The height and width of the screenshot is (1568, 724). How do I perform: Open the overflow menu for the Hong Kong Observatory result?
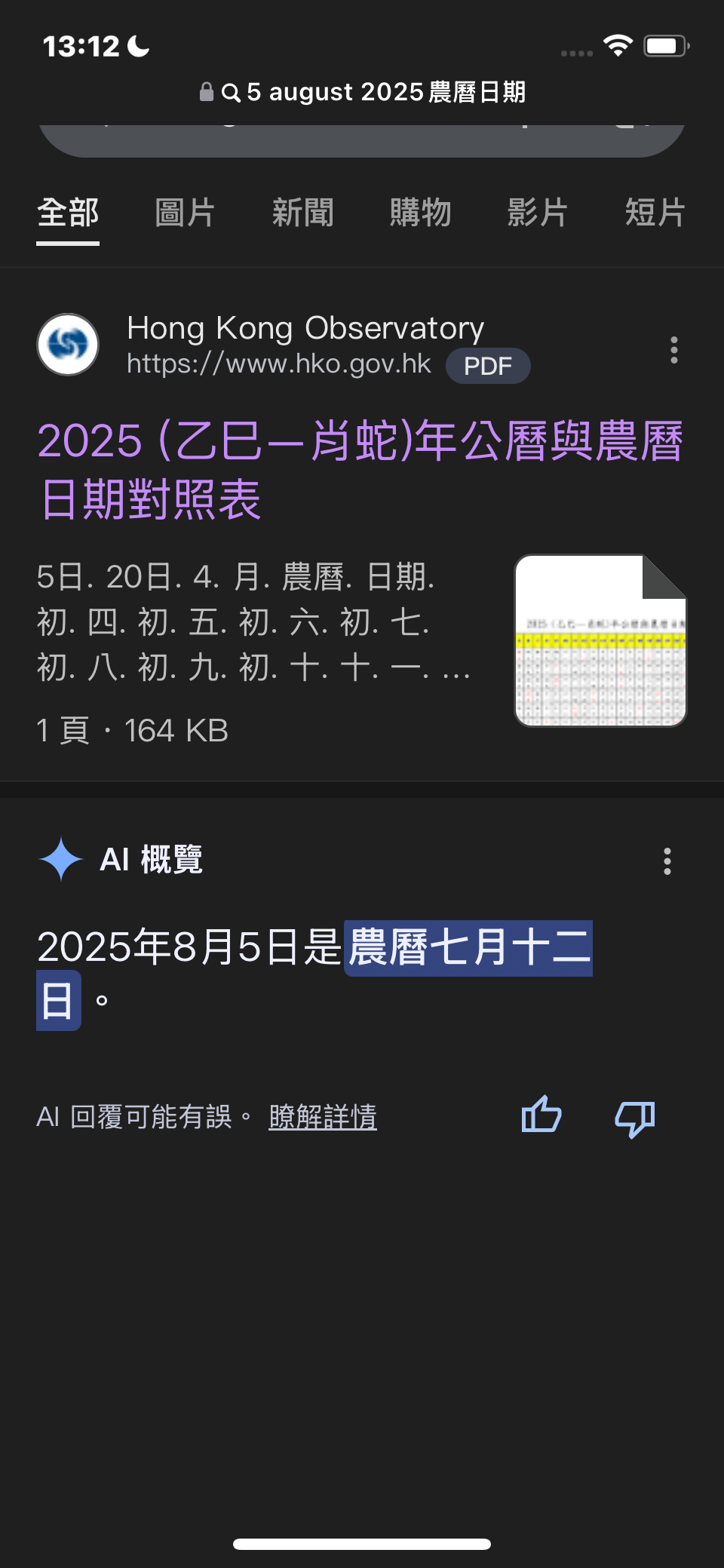(x=673, y=350)
